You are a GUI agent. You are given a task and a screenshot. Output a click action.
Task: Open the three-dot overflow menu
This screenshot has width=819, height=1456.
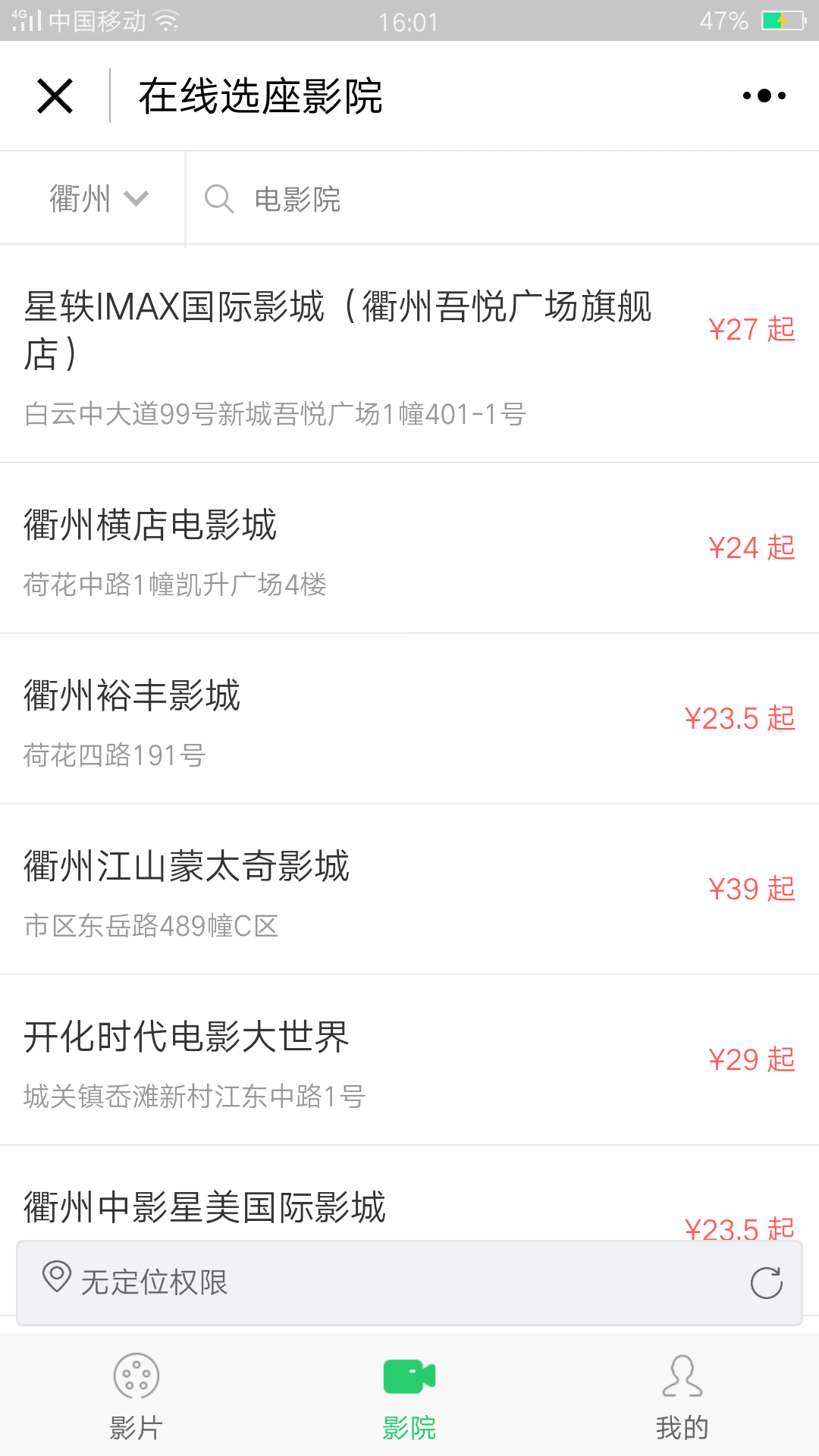pos(764,96)
